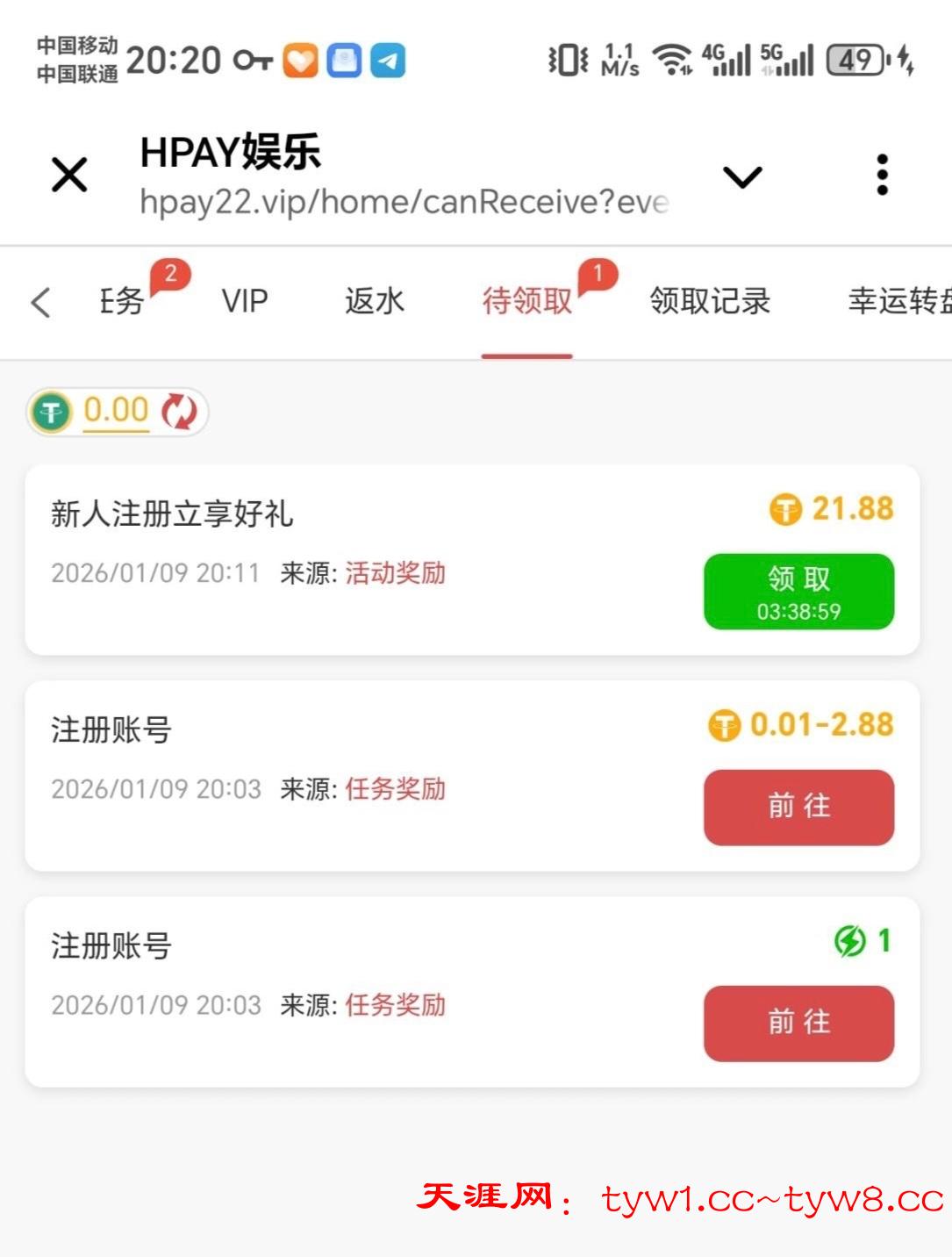
Task: Tap 前往 for the 0.01-2.88 reward
Action: pos(798,808)
